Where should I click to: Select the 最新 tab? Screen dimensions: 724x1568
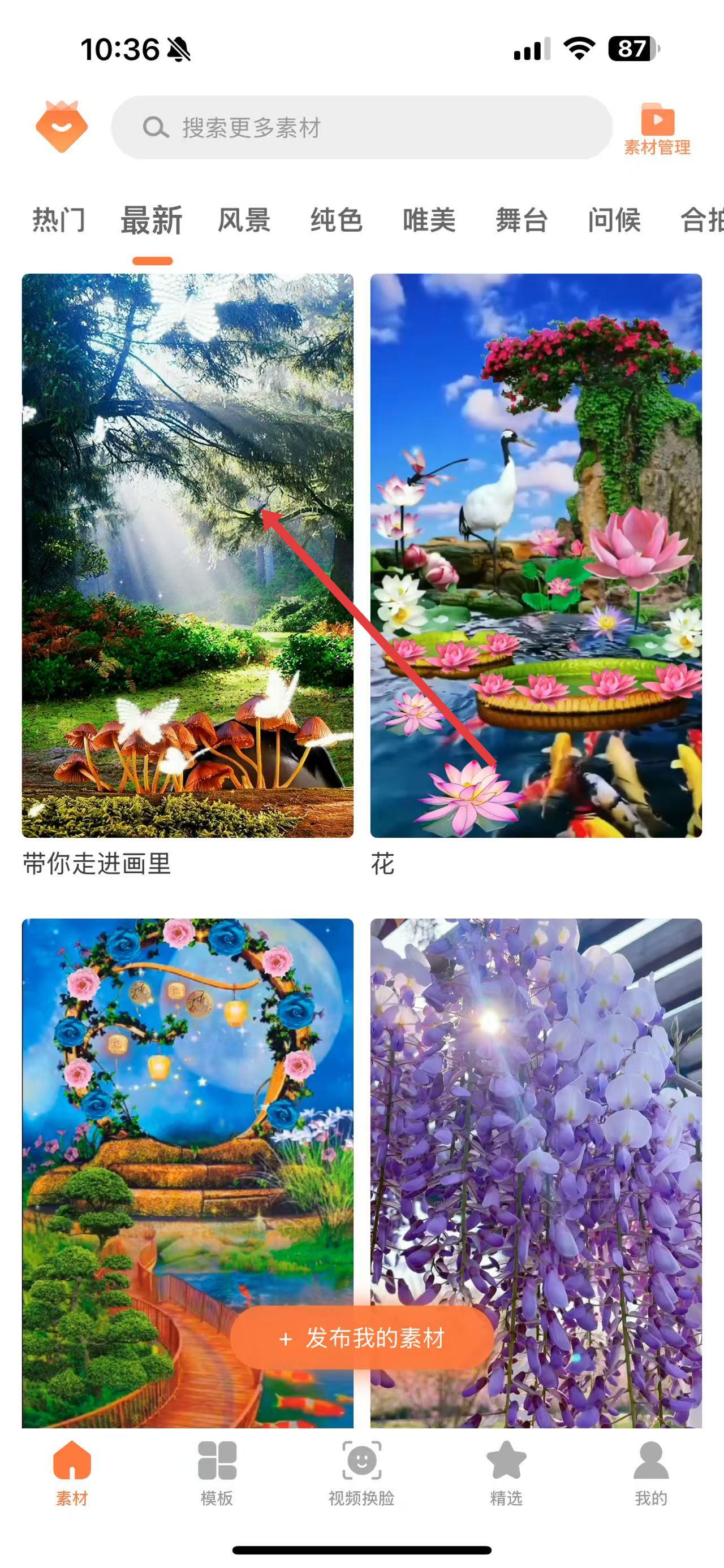pos(152,220)
